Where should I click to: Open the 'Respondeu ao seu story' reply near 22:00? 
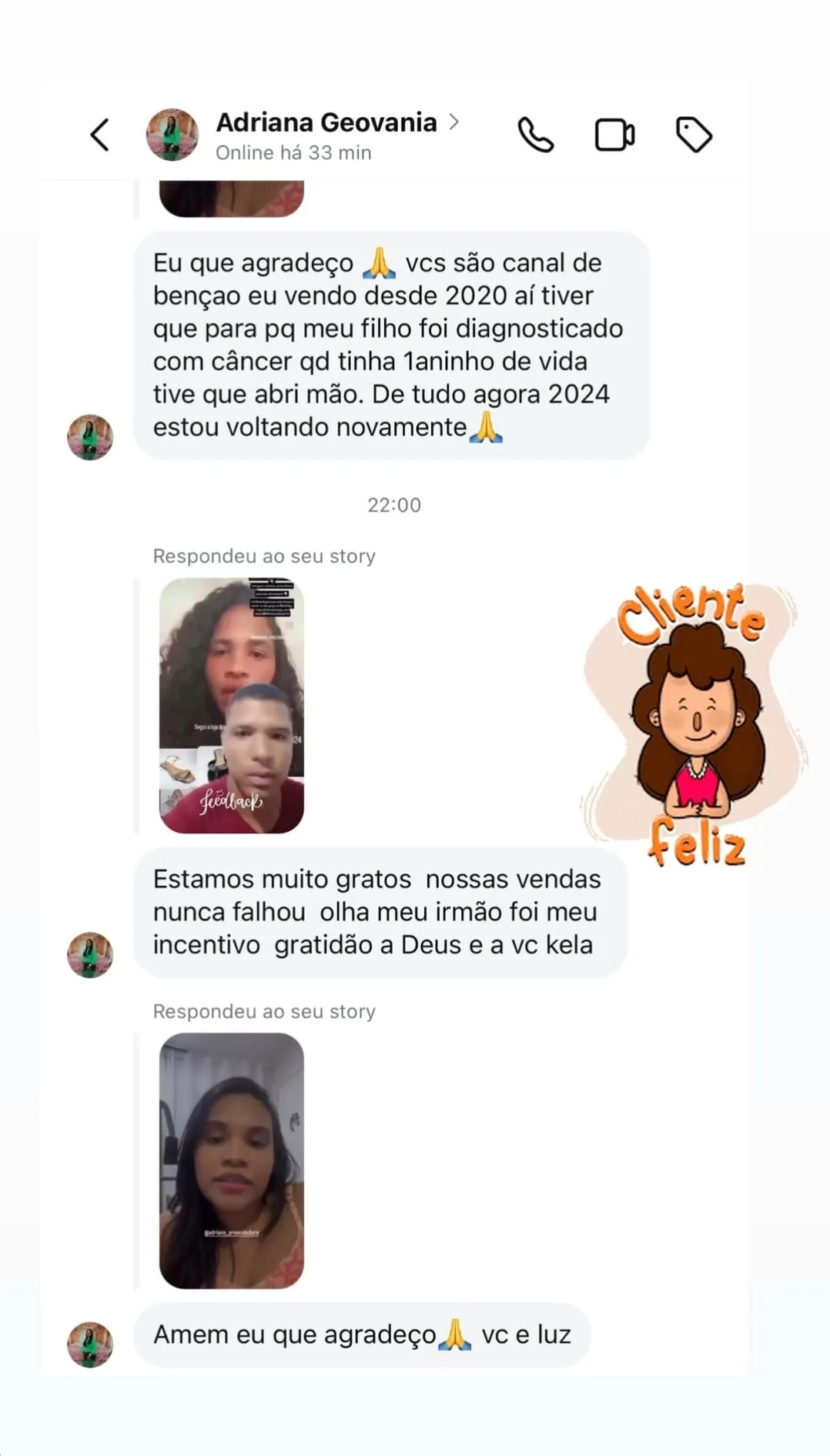click(264, 556)
